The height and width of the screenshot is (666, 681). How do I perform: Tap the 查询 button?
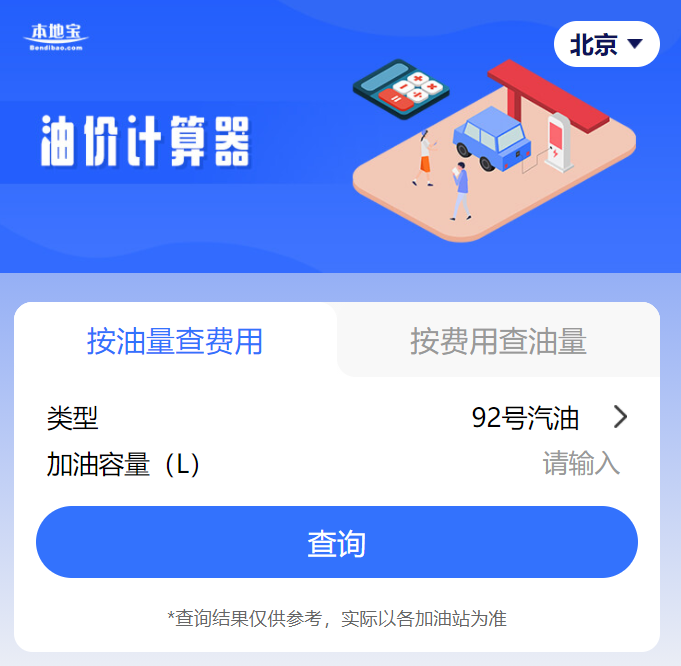337,543
